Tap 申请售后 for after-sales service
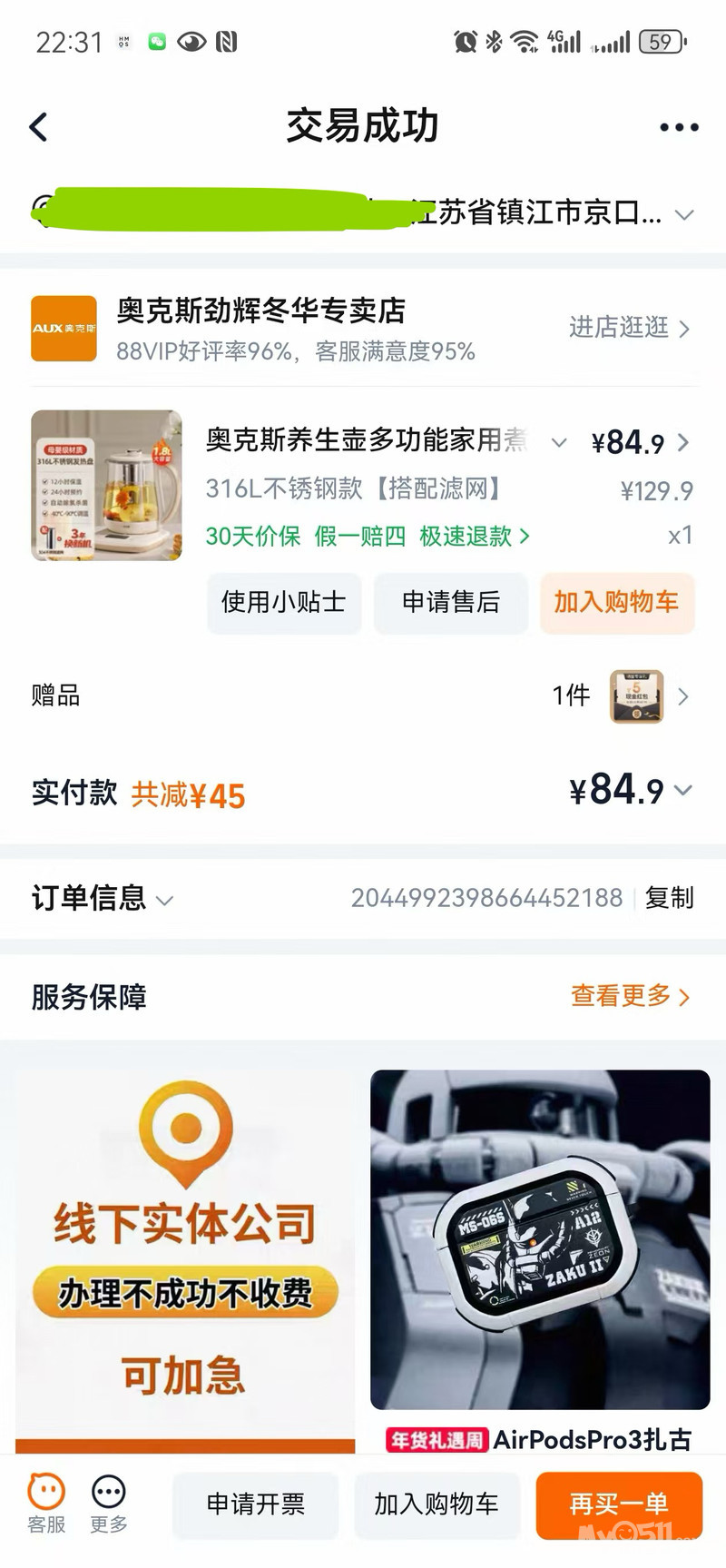The height and width of the screenshot is (1568, 726). [451, 602]
